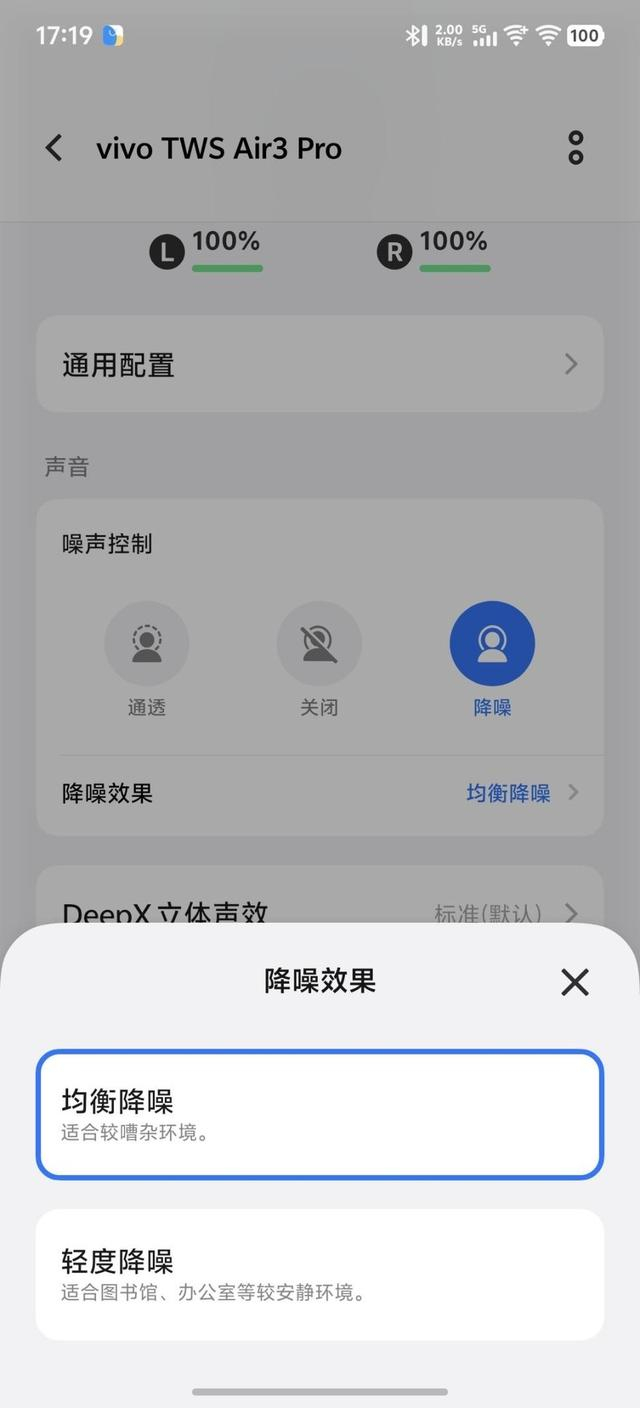Open 通用配置 settings
Viewport: 640px width, 1408px height.
(x=320, y=364)
